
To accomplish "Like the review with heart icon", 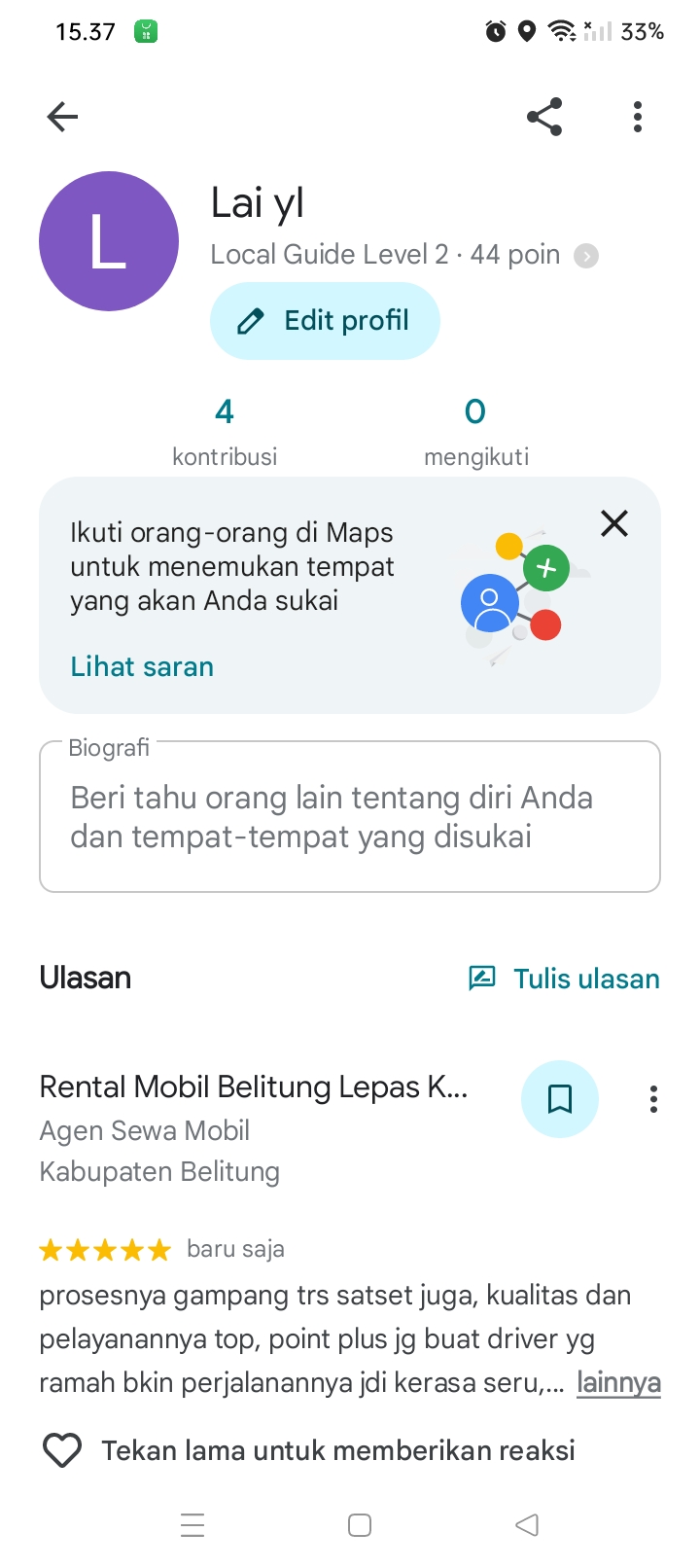I will (x=62, y=1450).
